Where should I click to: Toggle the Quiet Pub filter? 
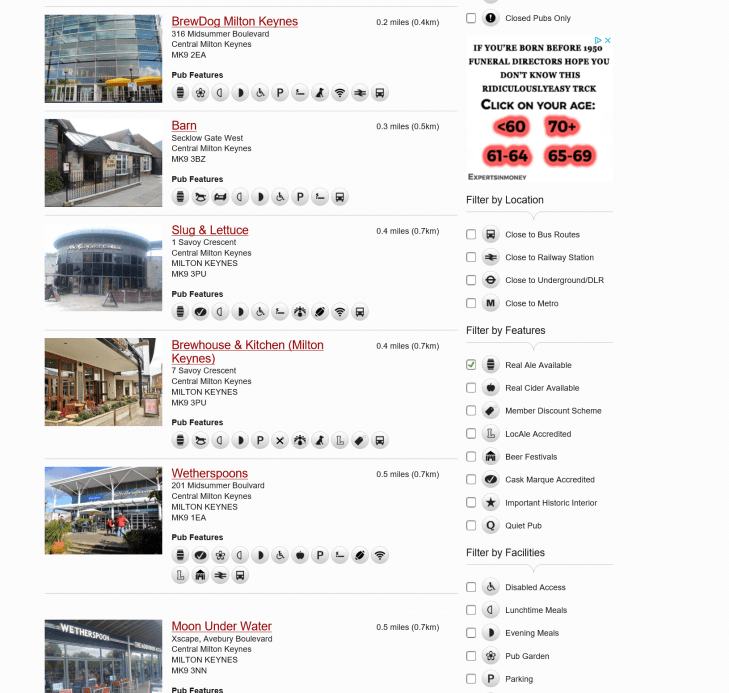pyautogui.click(x=471, y=526)
